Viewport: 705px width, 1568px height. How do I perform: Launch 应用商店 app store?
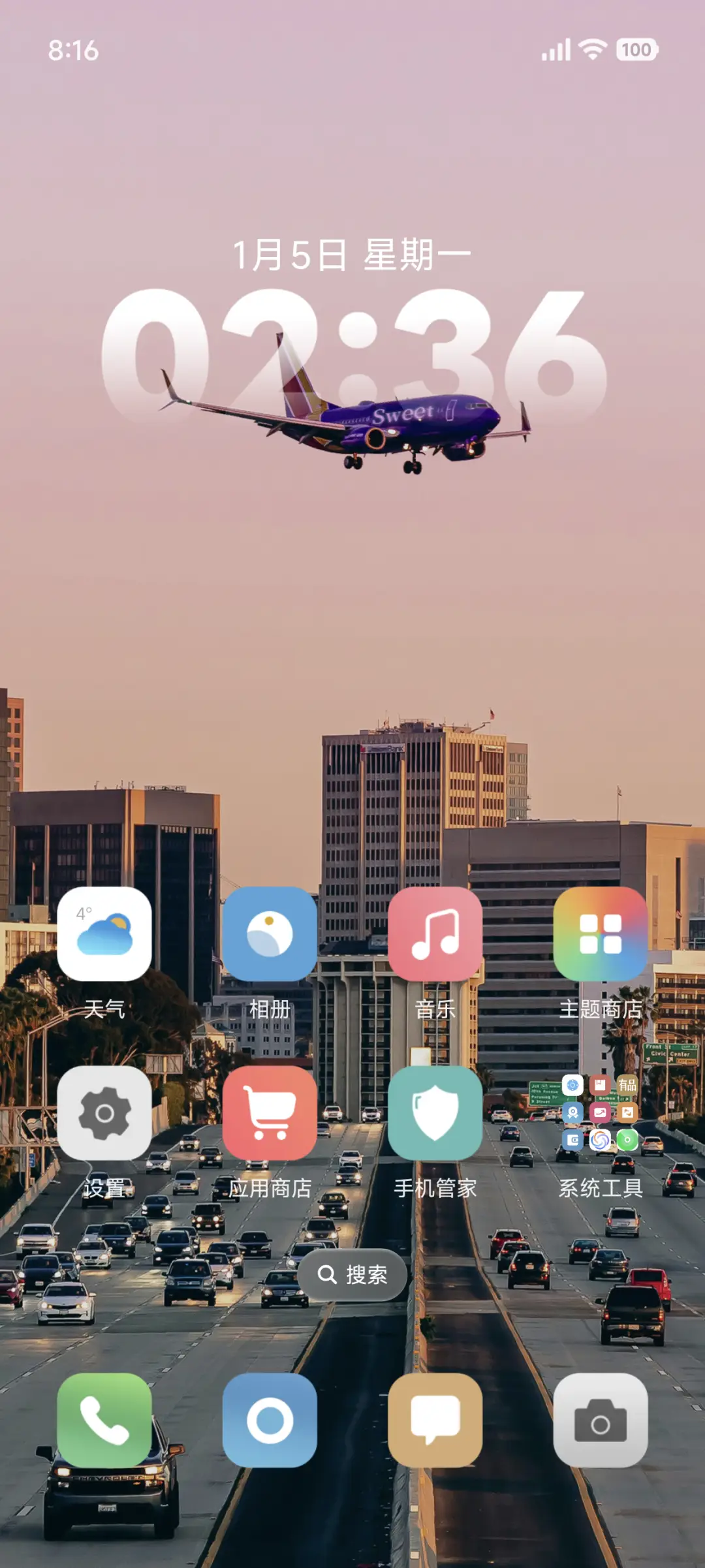tap(270, 1113)
